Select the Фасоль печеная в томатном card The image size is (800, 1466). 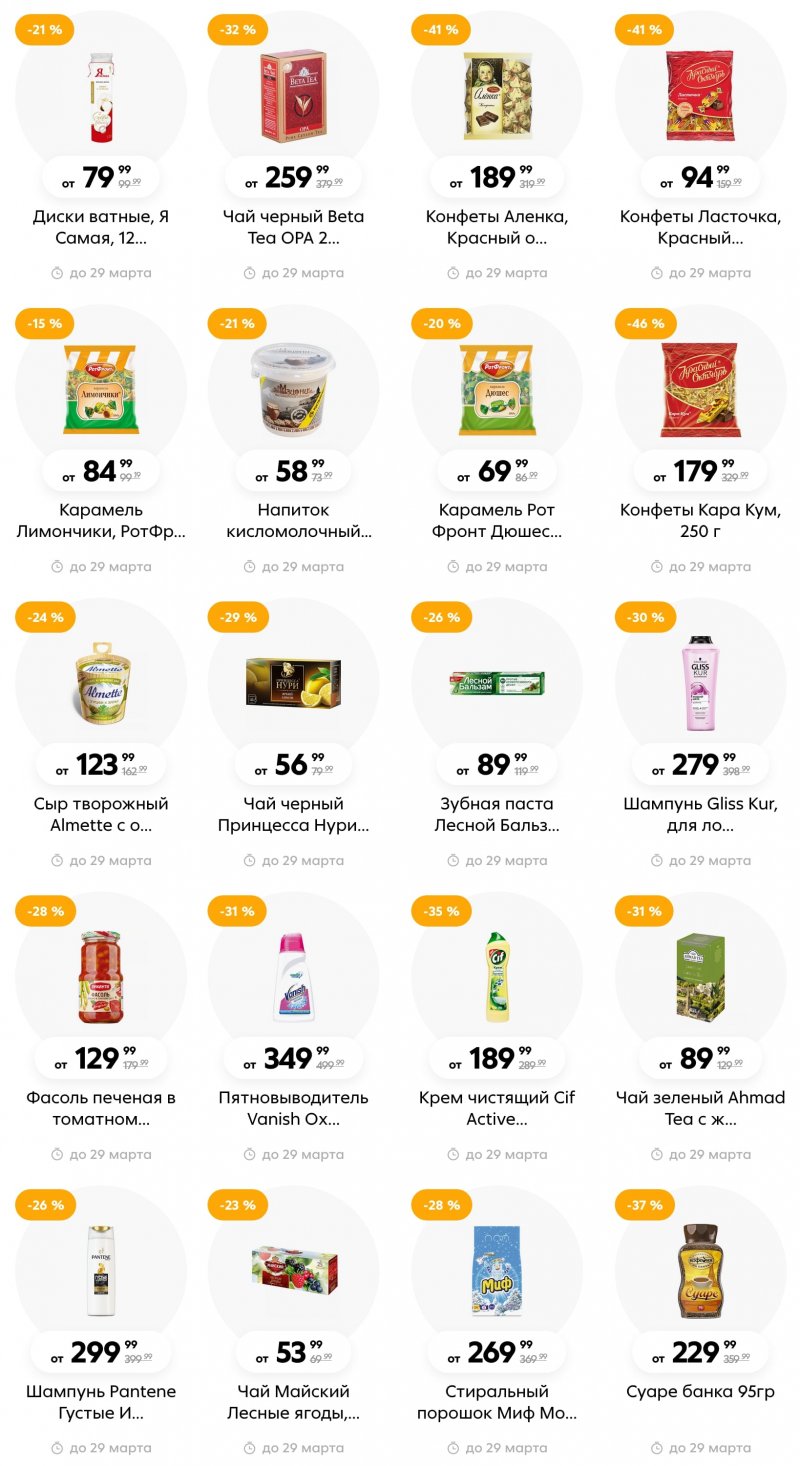click(101, 979)
